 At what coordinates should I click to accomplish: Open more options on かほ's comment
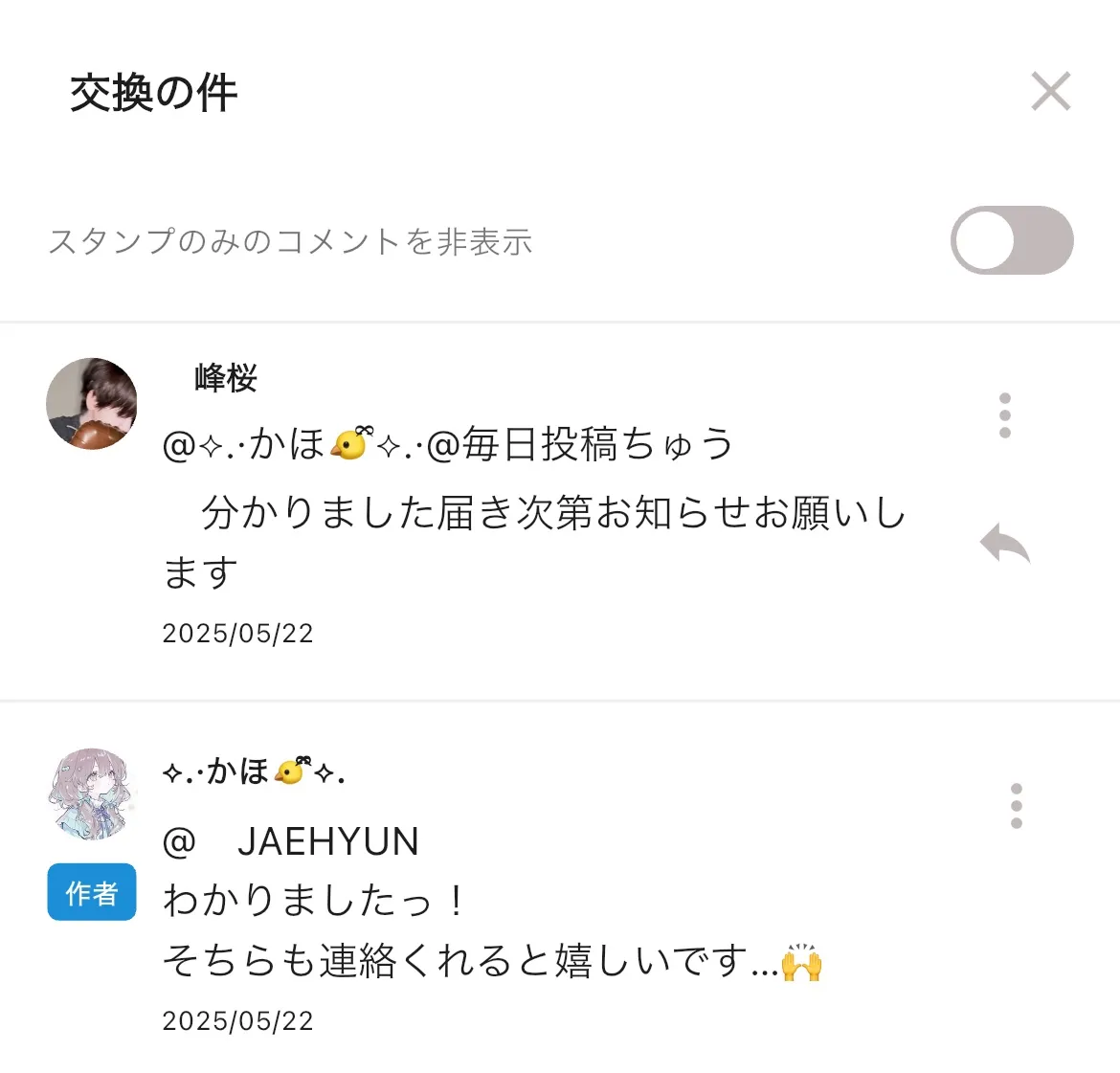tap(1016, 806)
